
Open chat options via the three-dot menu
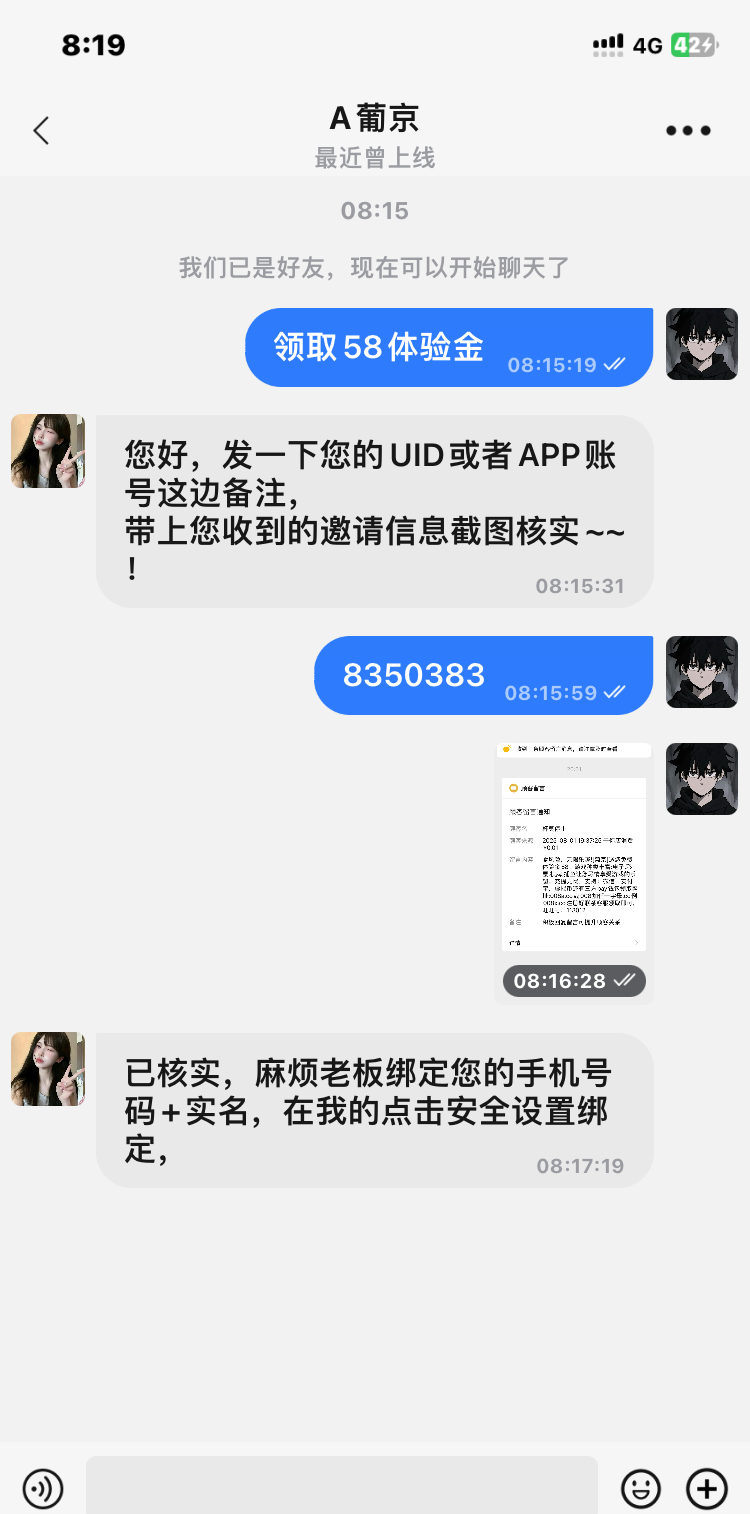(687, 130)
